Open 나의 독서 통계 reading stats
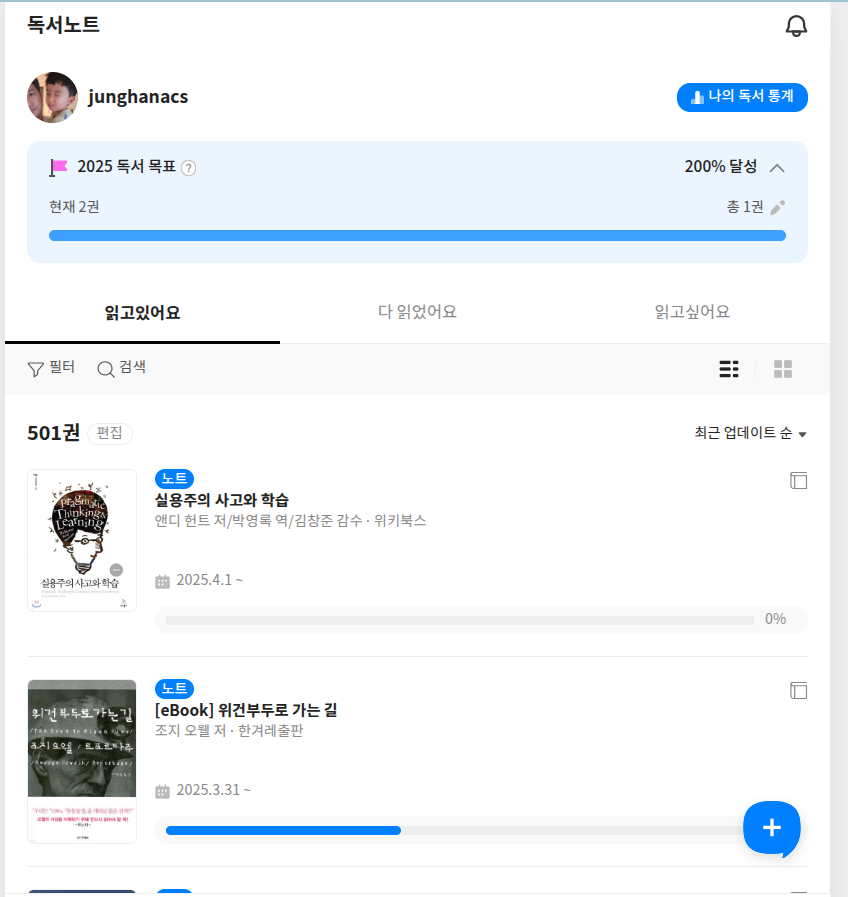 742,97
